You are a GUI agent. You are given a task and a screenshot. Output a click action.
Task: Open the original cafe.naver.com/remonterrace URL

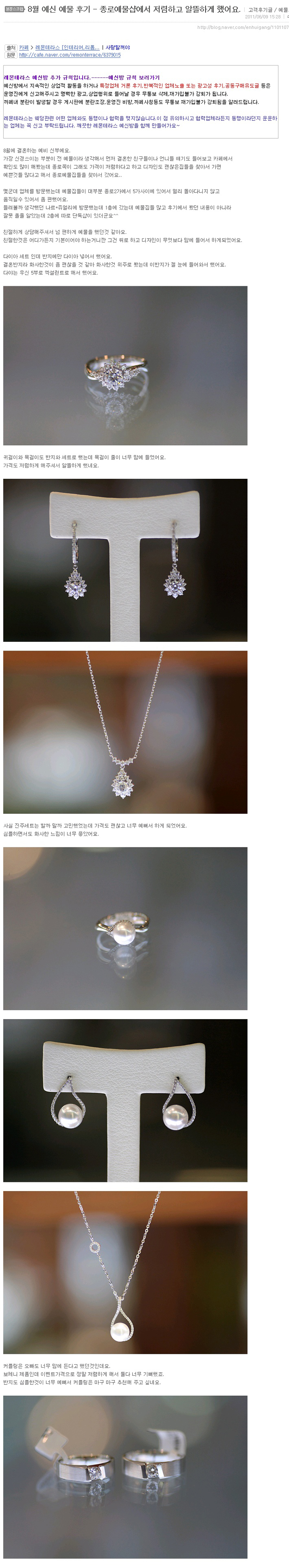coord(70,55)
